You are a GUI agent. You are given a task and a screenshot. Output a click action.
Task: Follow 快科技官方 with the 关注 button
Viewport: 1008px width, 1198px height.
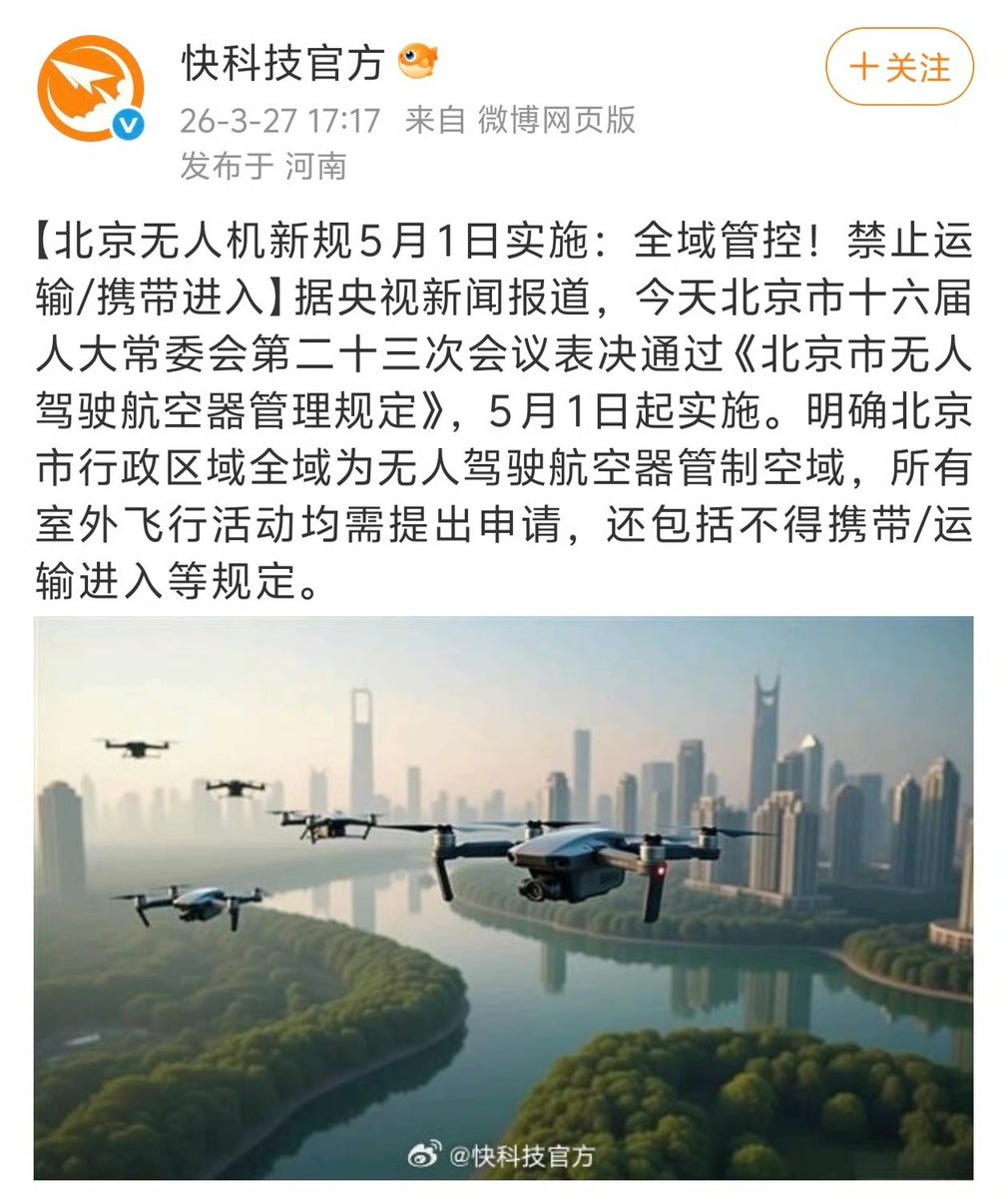pos(899,67)
